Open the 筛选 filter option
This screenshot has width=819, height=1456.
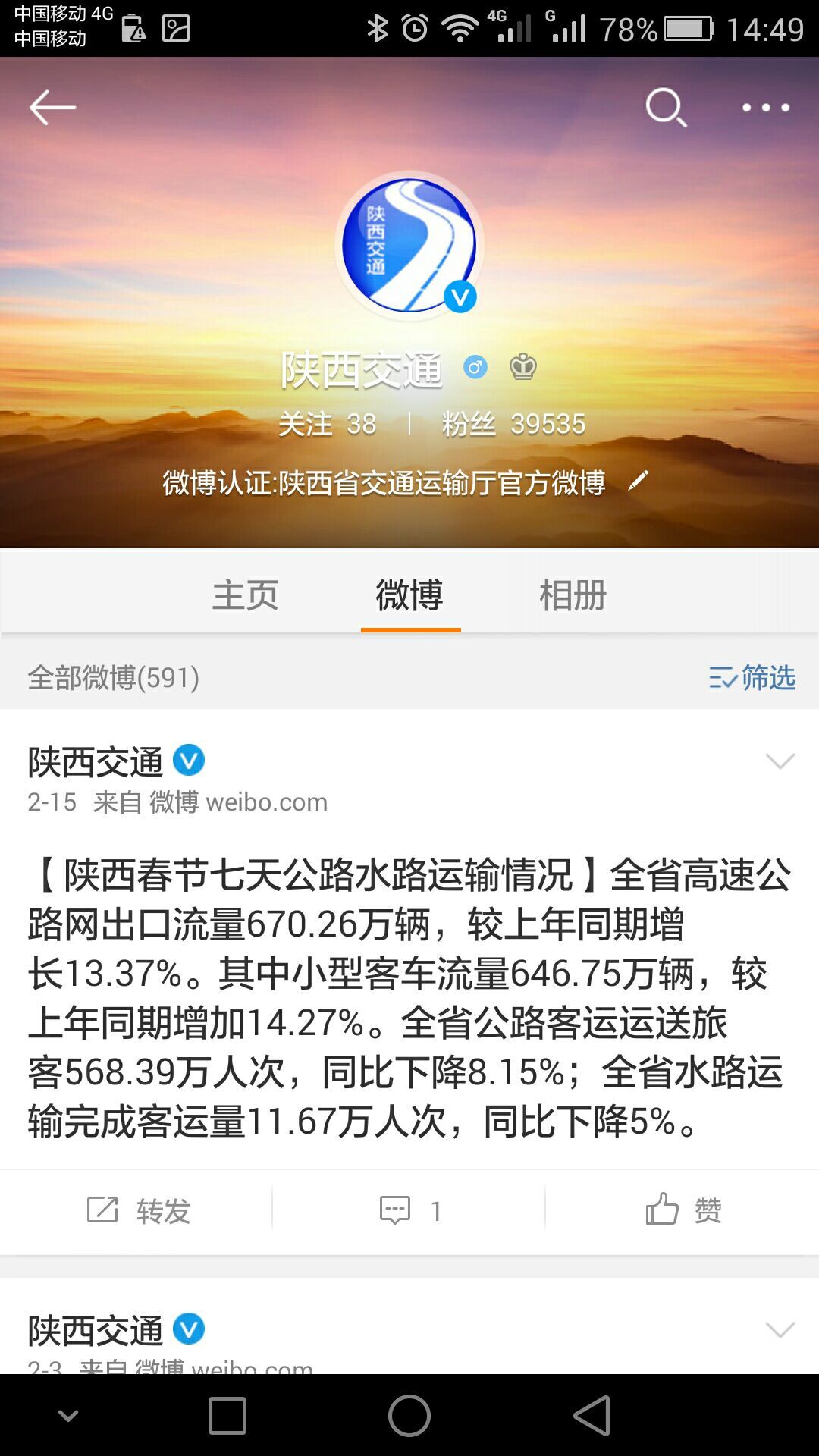(752, 677)
